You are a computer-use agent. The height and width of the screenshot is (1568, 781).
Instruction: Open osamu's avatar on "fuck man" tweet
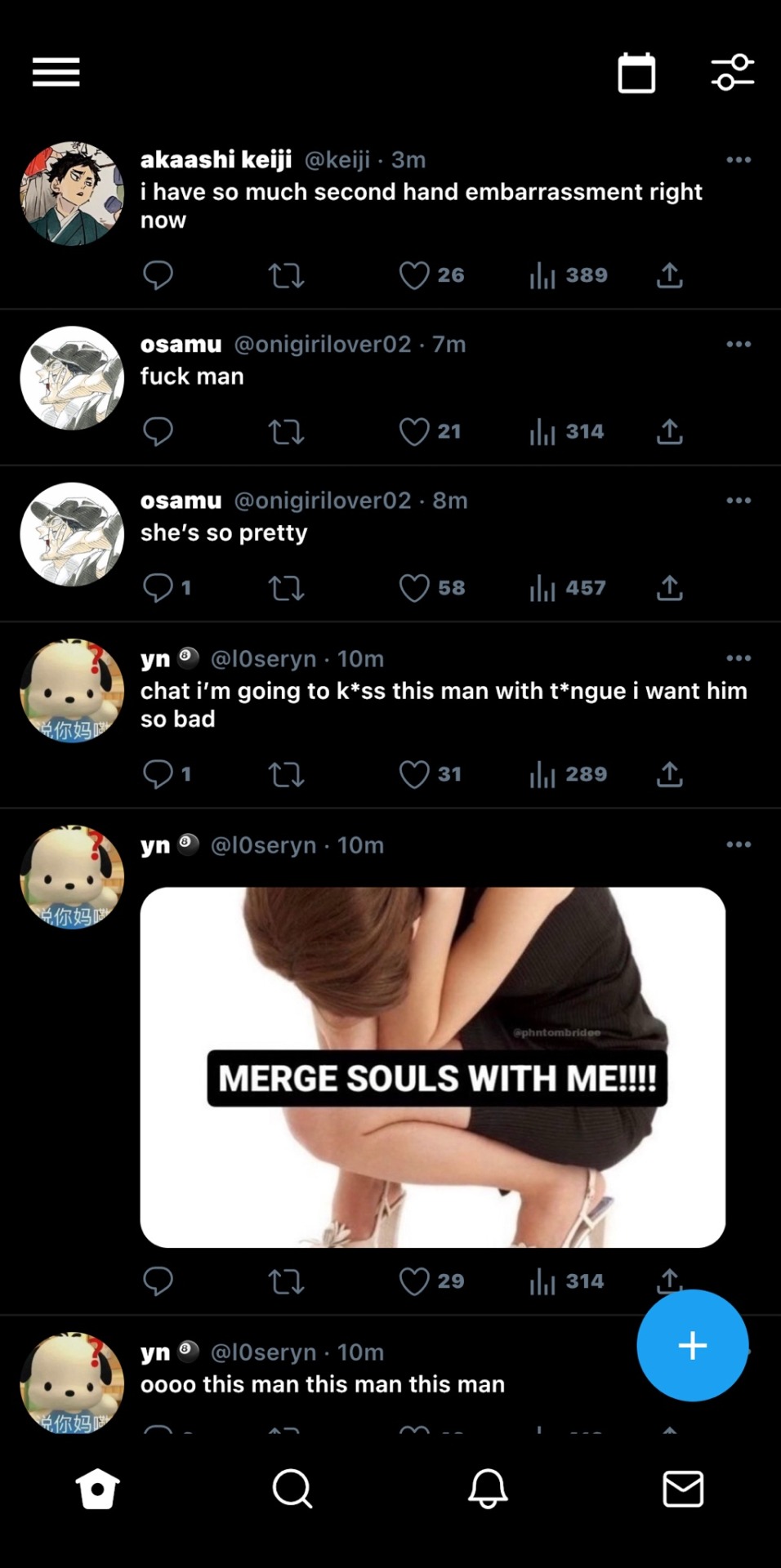click(72, 377)
